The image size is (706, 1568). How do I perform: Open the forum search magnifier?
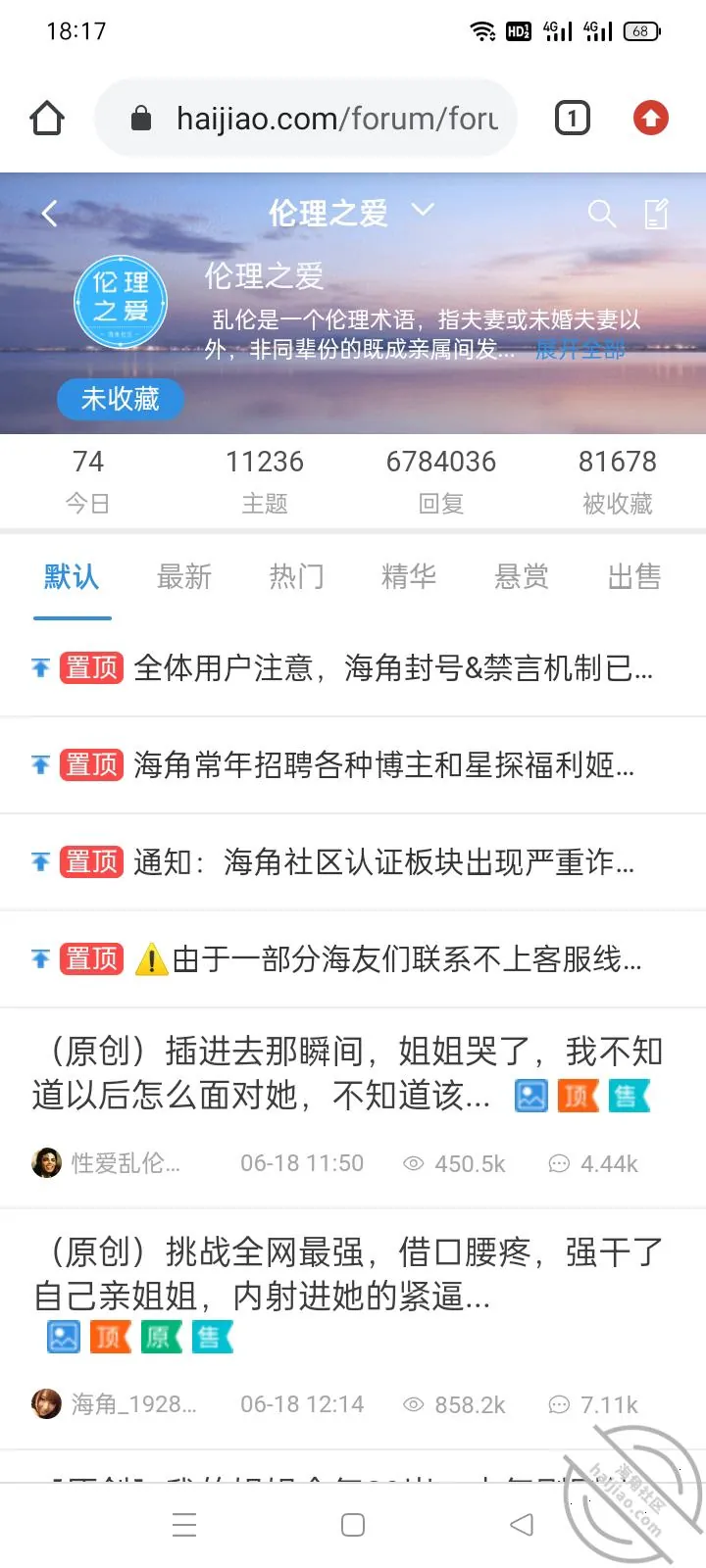tap(602, 214)
